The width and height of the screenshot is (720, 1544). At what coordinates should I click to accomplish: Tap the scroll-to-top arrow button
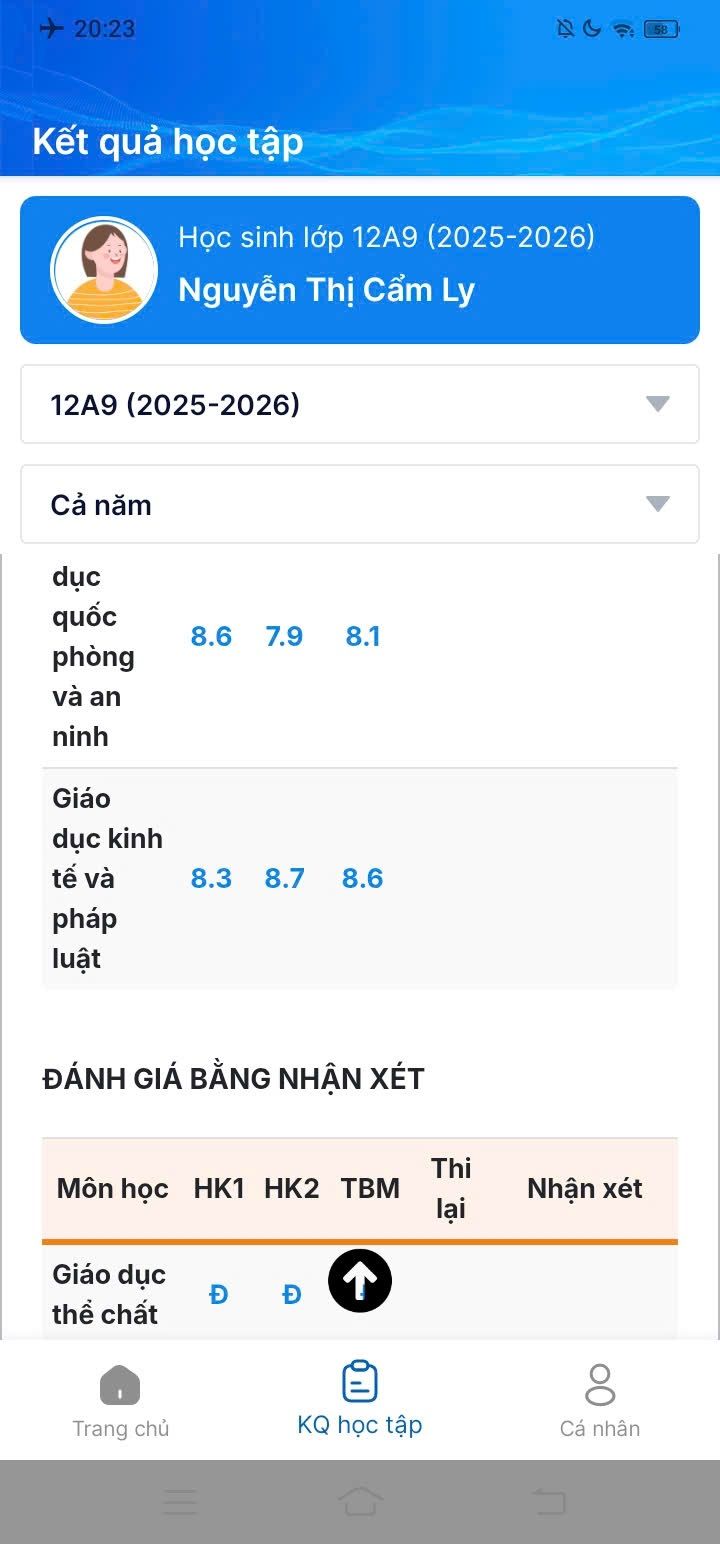(360, 1281)
